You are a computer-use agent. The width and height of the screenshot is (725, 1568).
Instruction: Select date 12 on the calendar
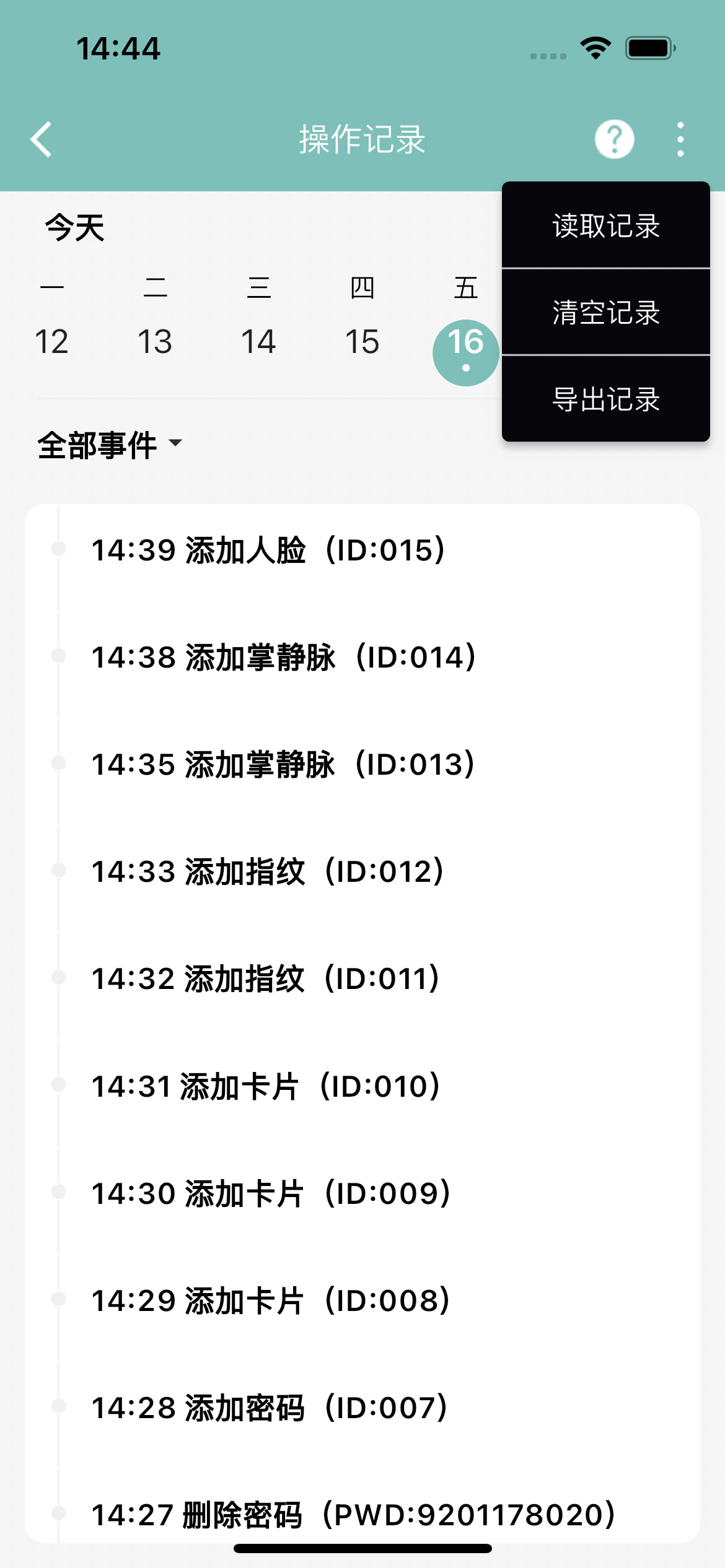(52, 341)
